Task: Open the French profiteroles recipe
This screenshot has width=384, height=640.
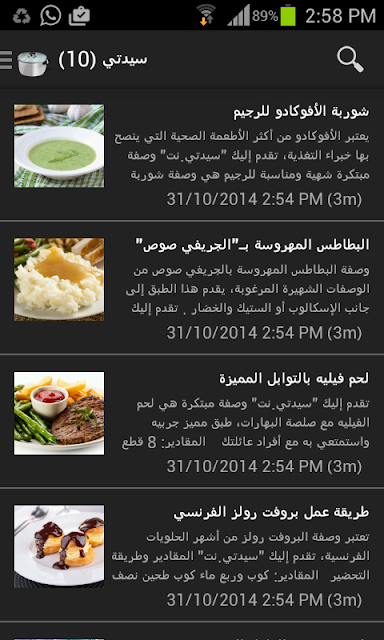Action: (x=192, y=555)
